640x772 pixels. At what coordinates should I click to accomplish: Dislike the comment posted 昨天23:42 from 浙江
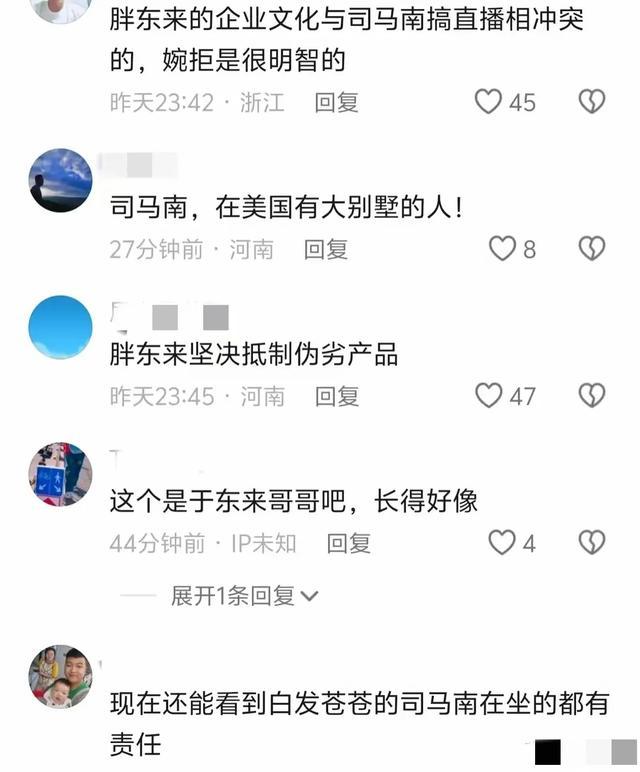coord(592,102)
